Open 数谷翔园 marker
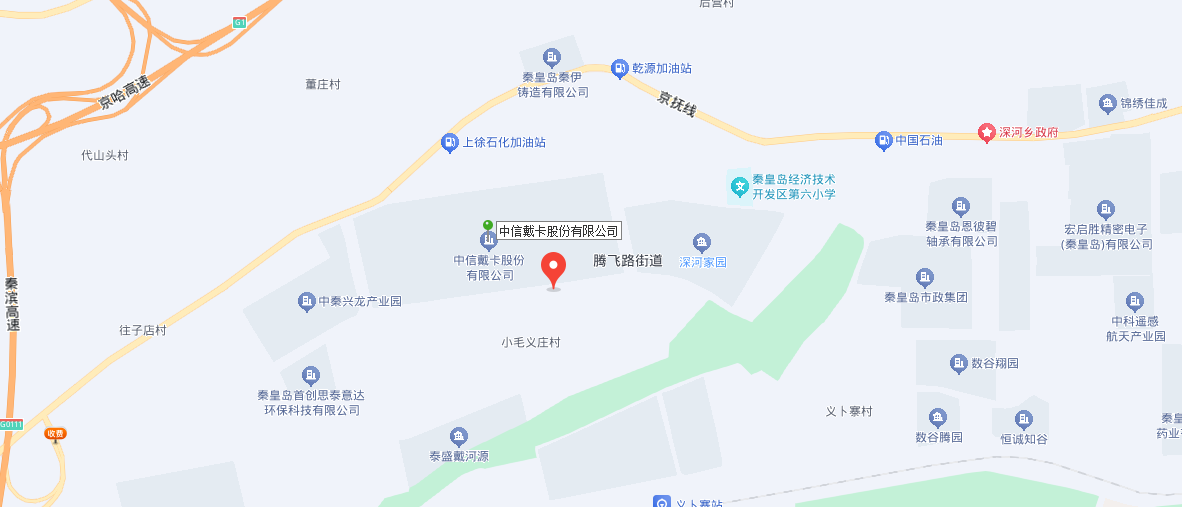1182x507 pixels. (958, 363)
